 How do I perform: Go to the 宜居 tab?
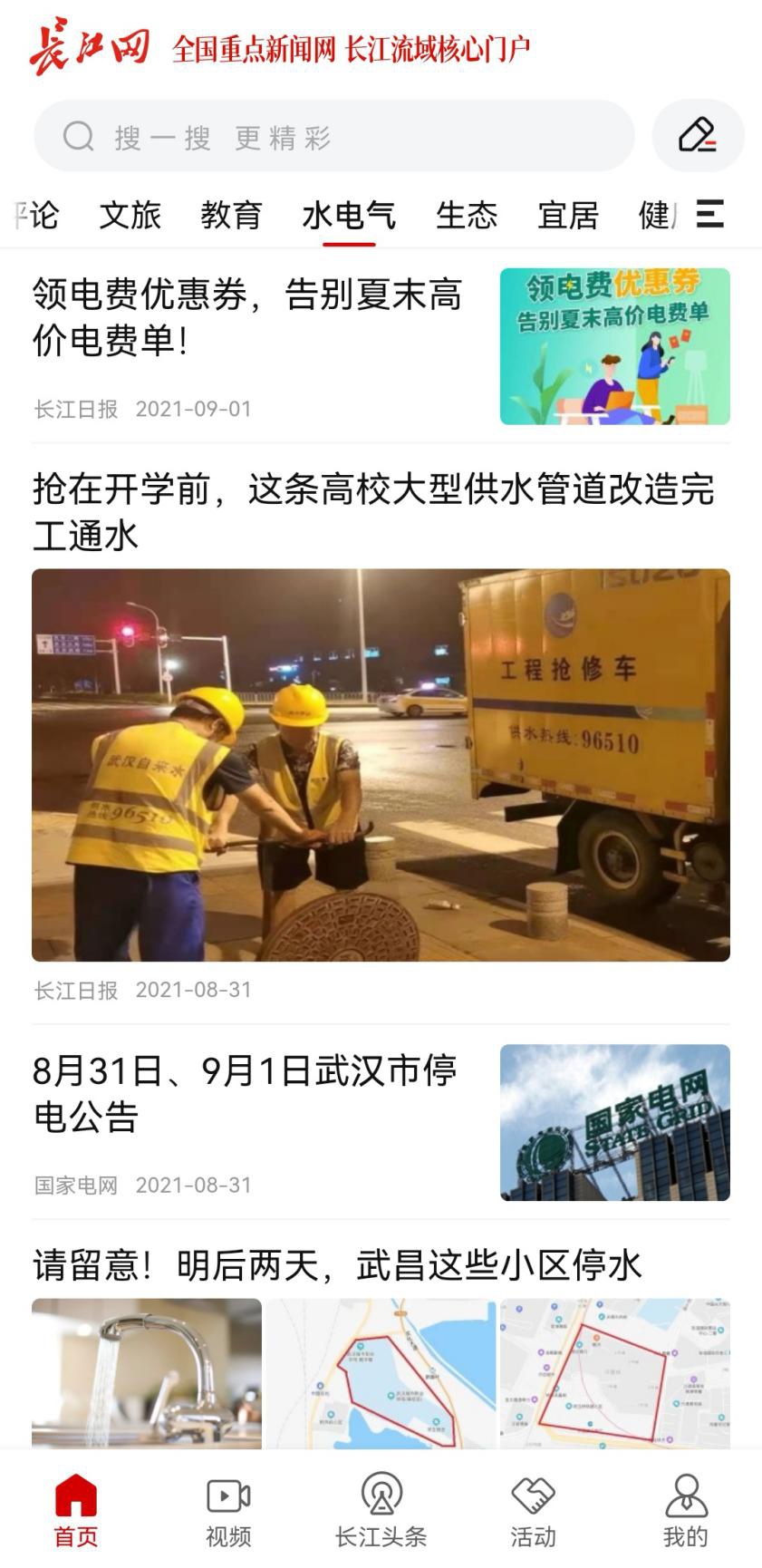(x=568, y=216)
